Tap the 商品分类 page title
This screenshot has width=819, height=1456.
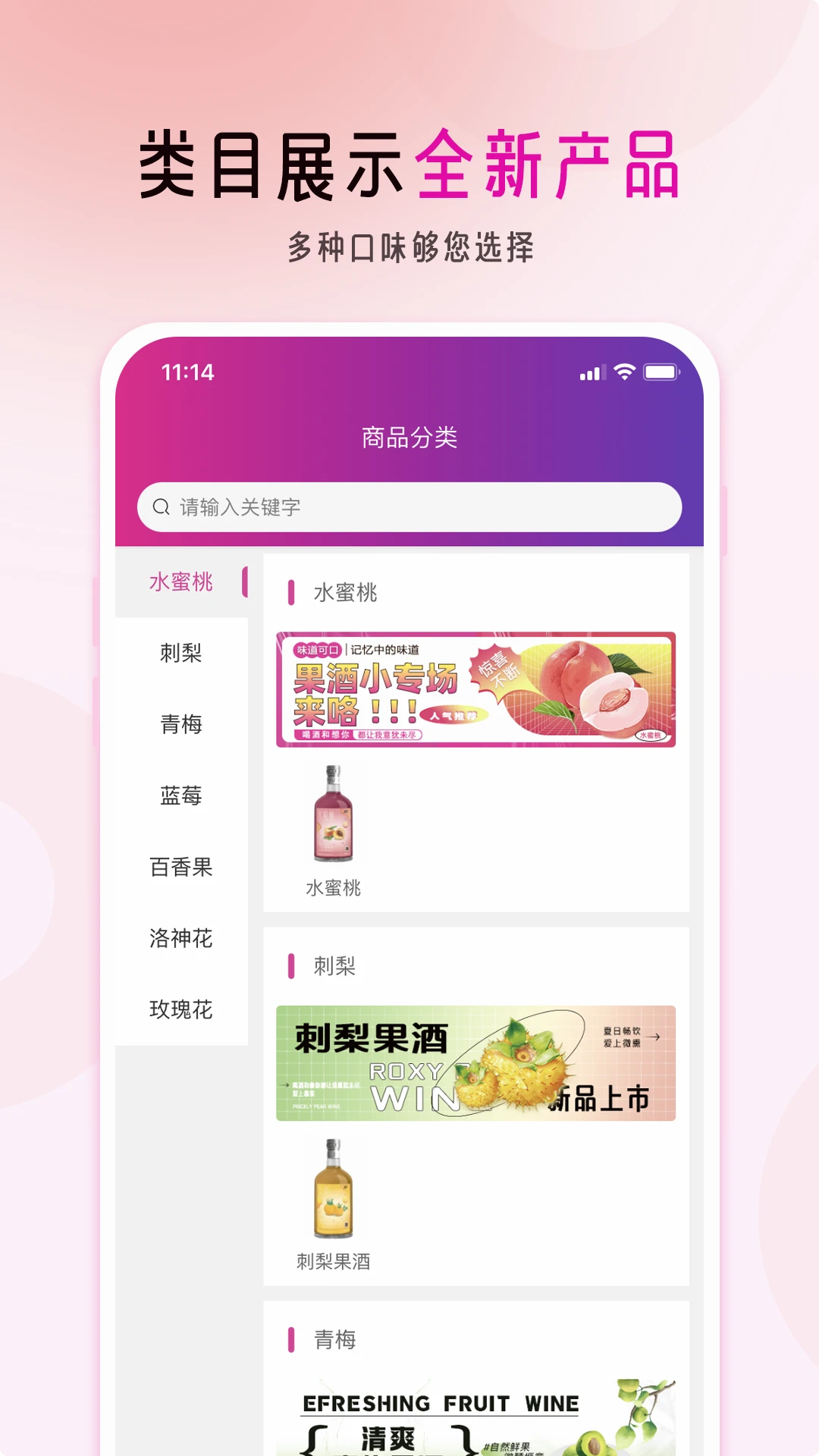(x=409, y=435)
